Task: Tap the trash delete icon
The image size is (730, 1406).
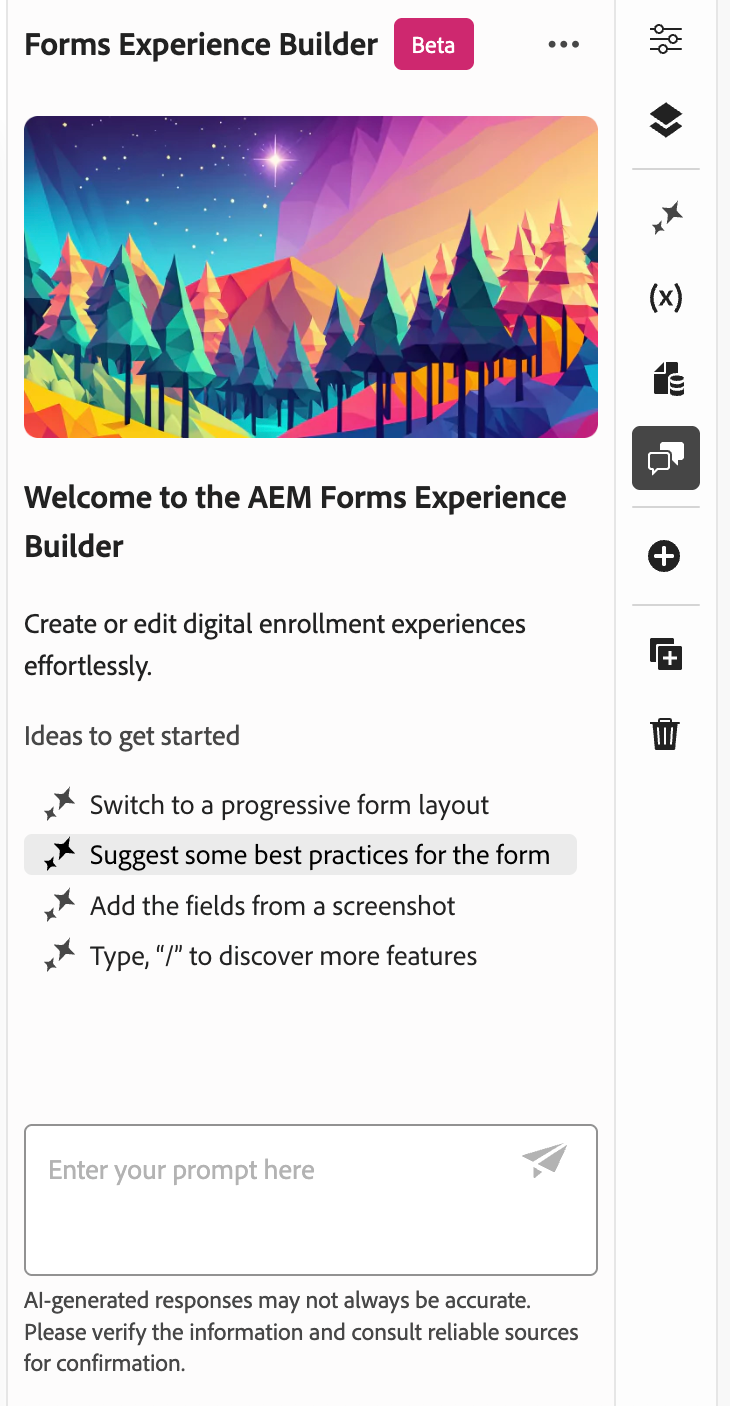Action: [665, 734]
